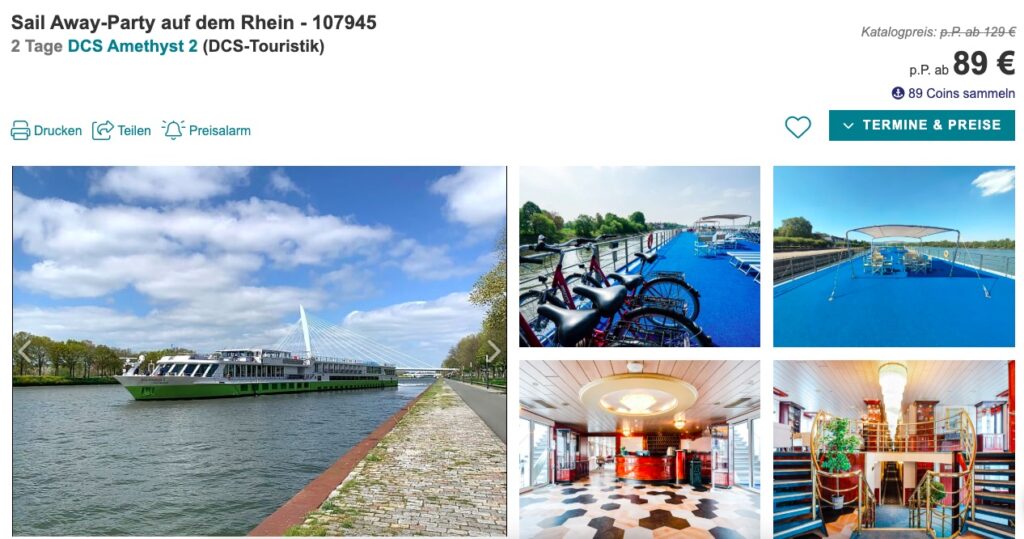The height and width of the screenshot is (539, 1024).
Task: Add this cruise to favorites heart
Action: tap(797, 127)
